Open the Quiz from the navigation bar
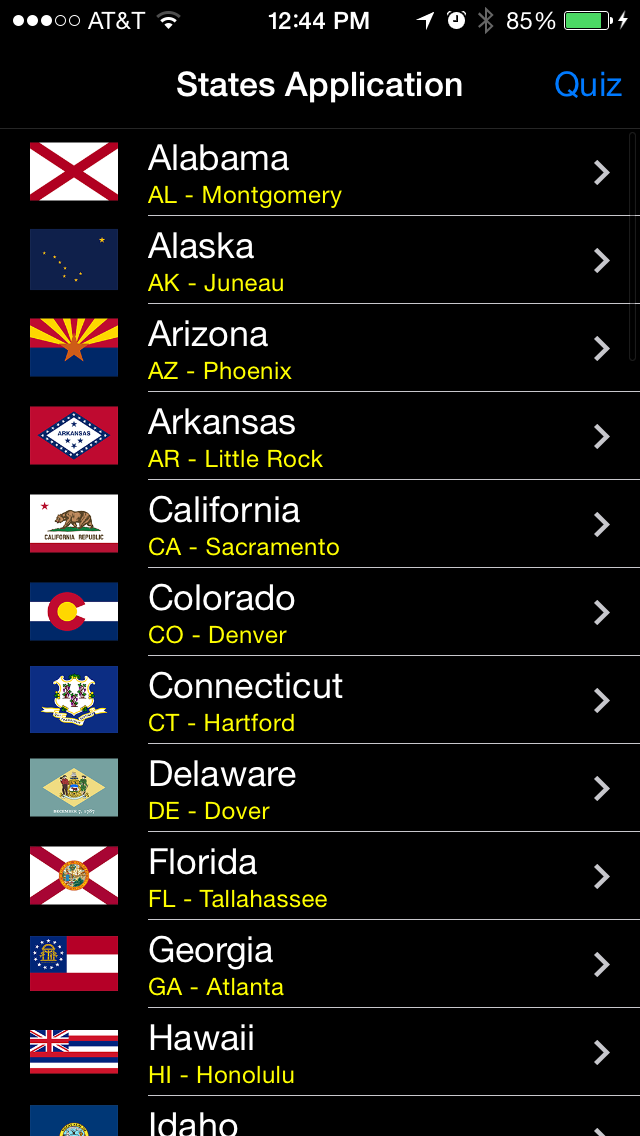 [588, 85]
